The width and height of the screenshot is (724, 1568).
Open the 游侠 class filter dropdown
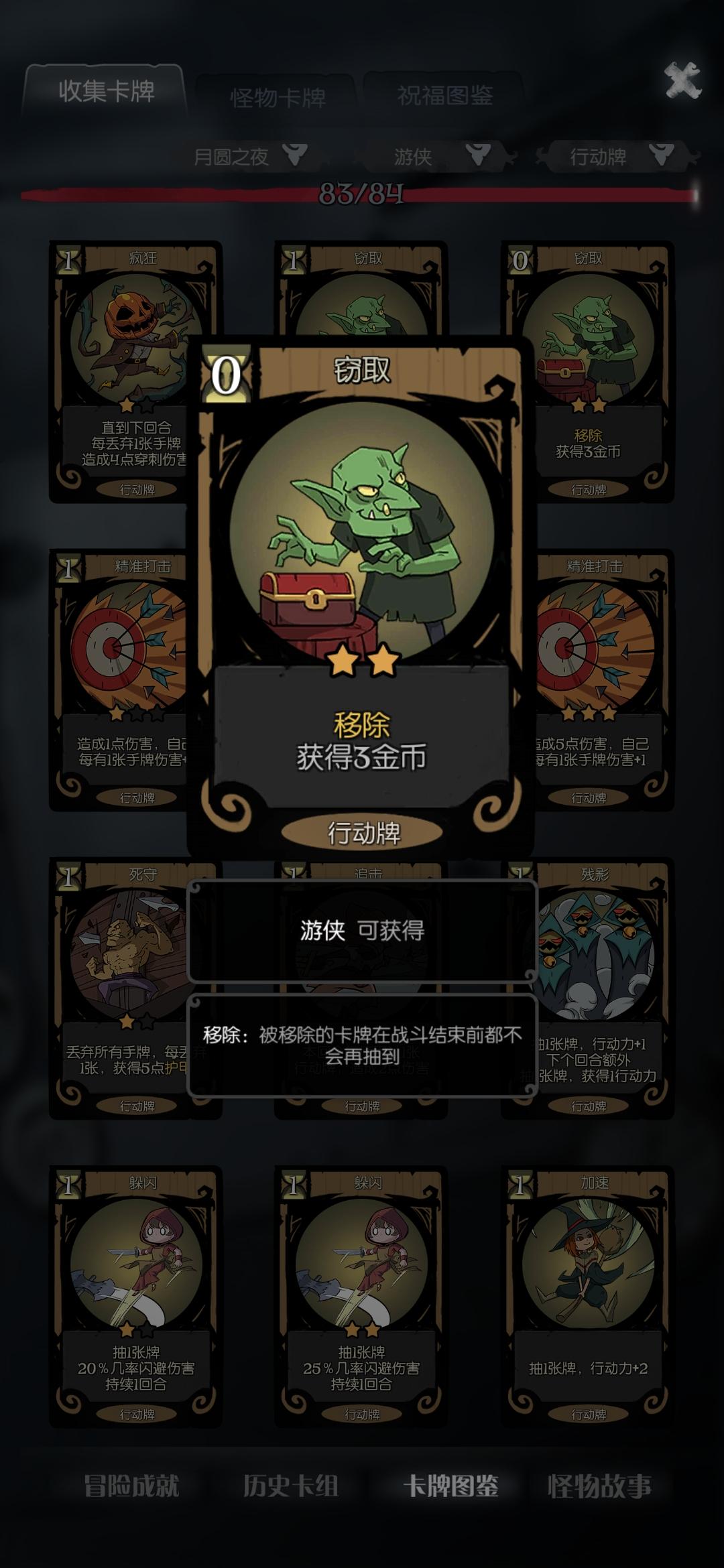[441, 156]
